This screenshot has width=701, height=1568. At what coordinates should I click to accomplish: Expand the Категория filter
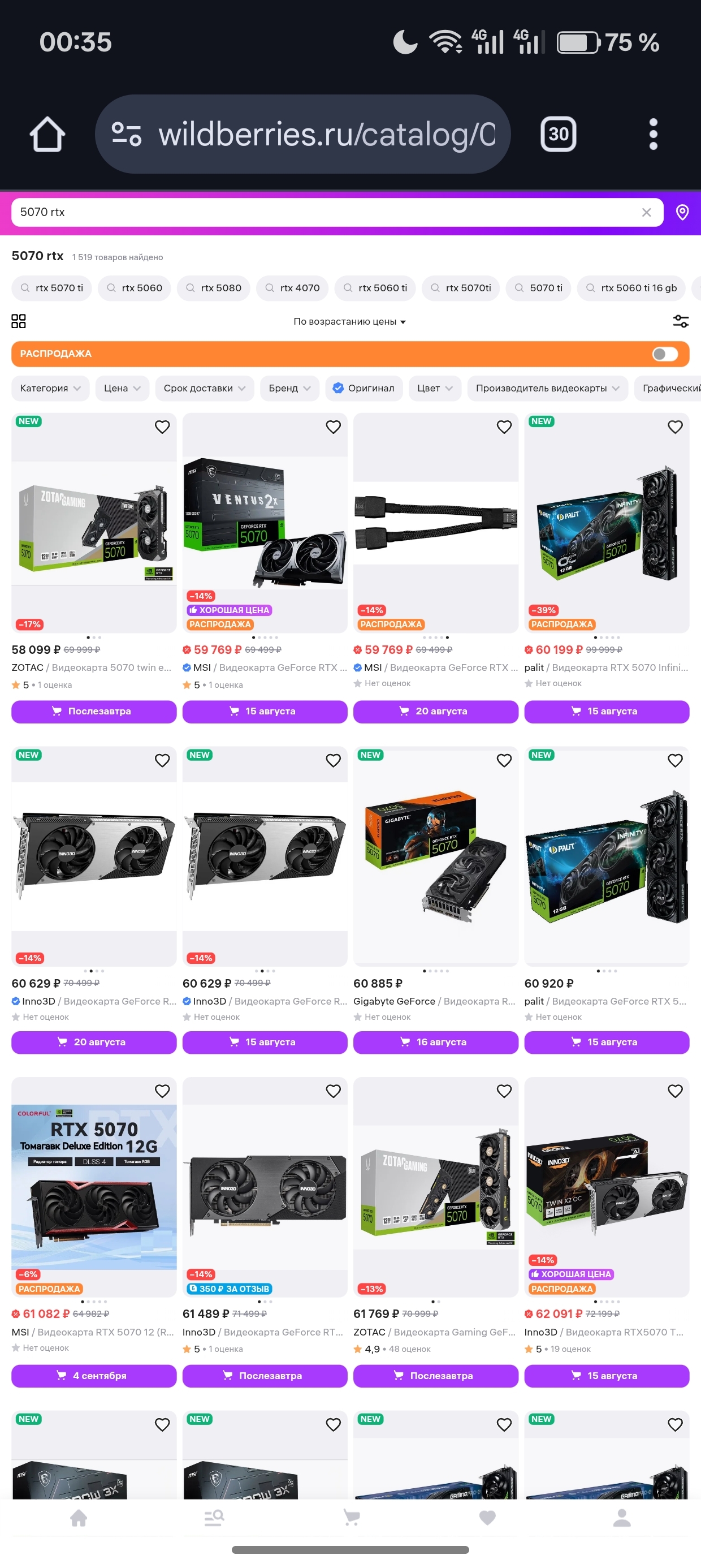[50, 389]
